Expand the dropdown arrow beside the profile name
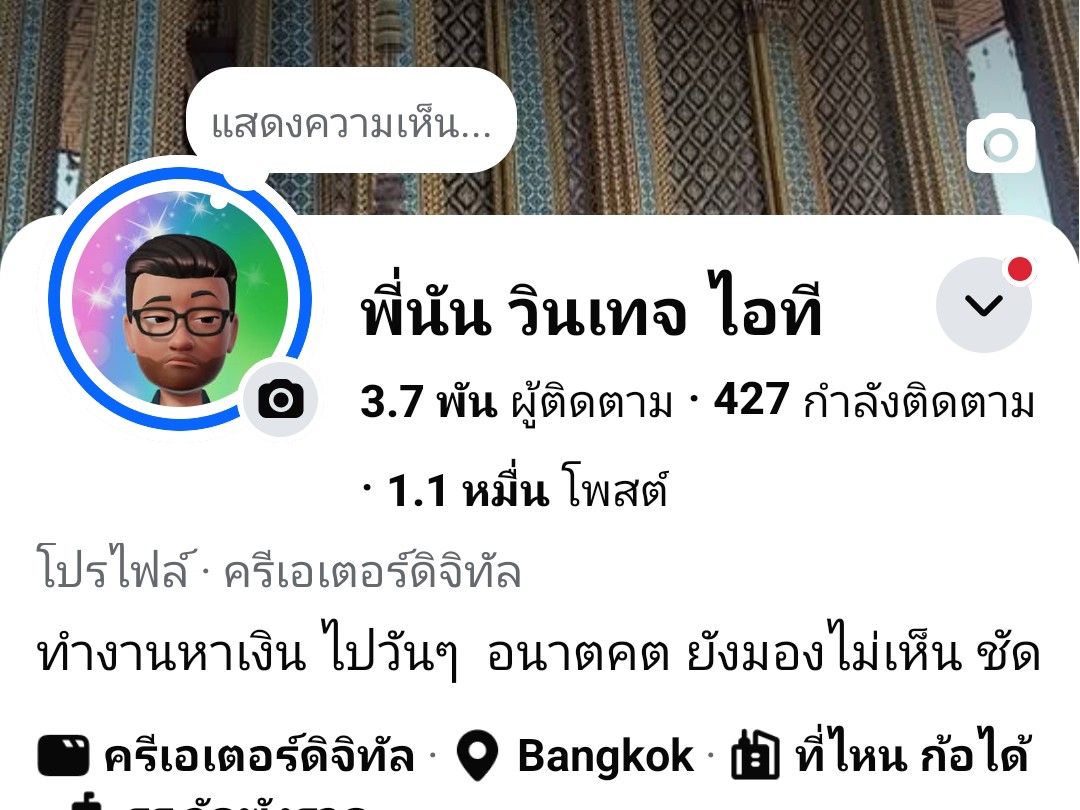The width and height of the screenshot is (1080, 810). tap(984, 305)
